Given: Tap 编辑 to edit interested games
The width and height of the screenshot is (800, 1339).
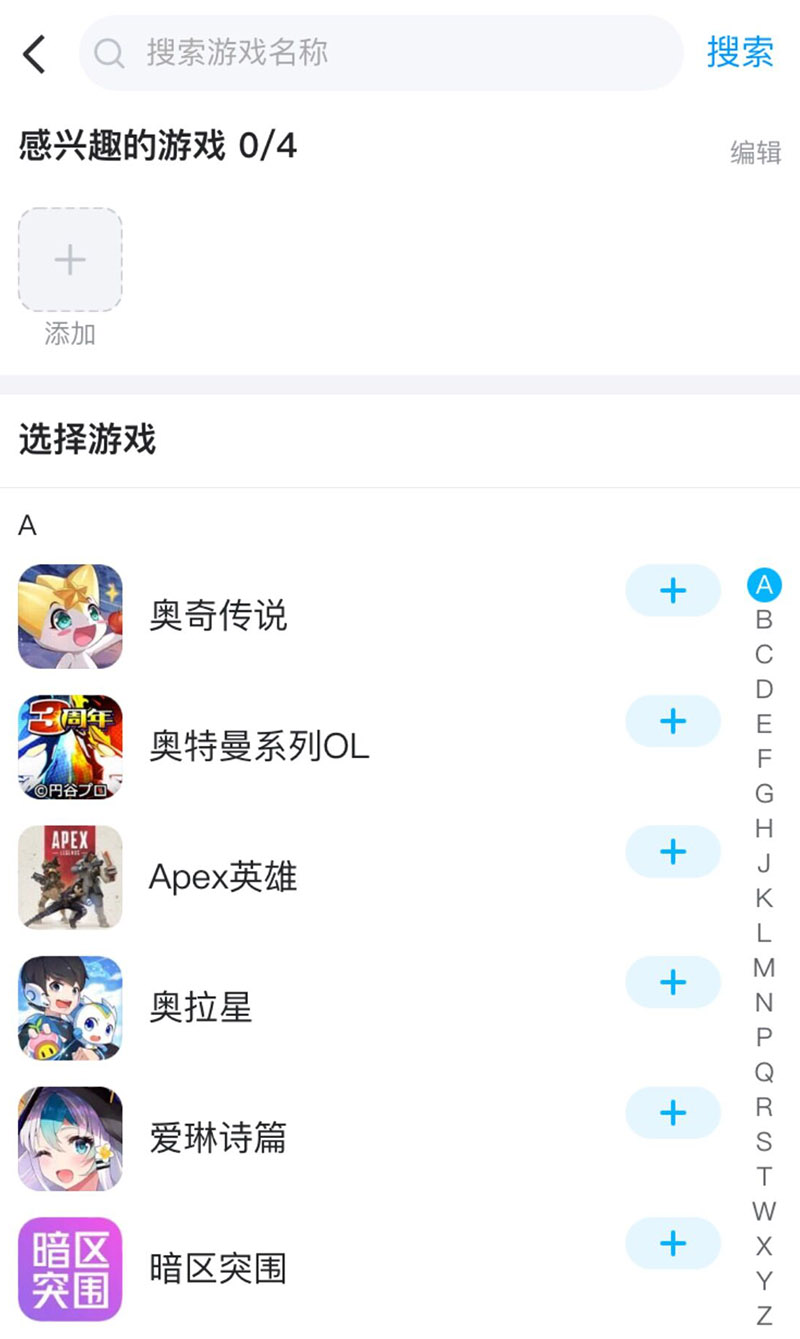Looking at the screenshot, I should click(x=755, y=152).
